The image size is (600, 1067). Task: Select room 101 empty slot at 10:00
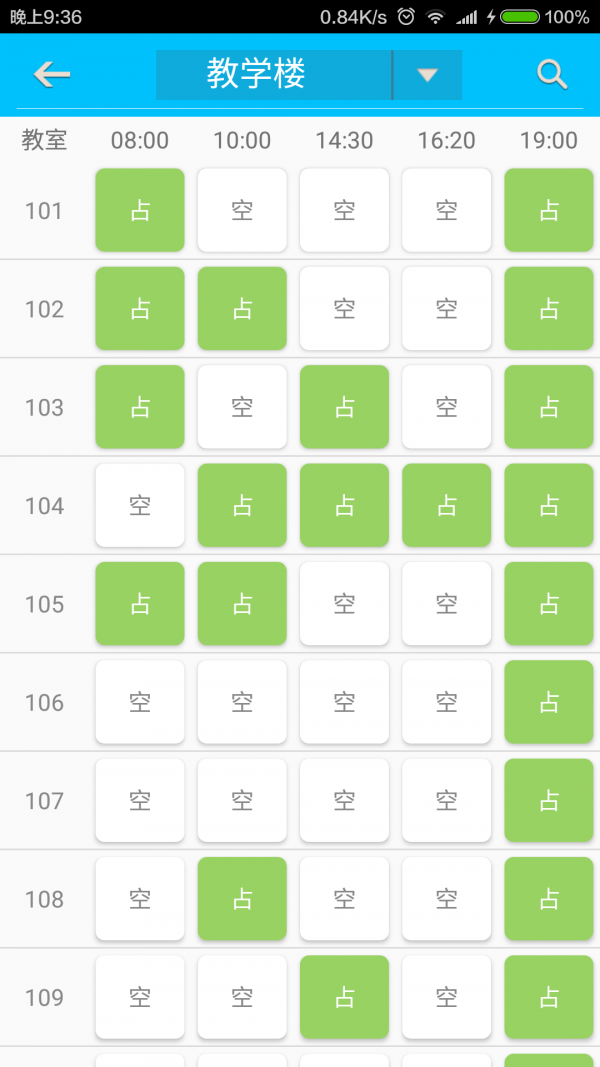[242, 210]
